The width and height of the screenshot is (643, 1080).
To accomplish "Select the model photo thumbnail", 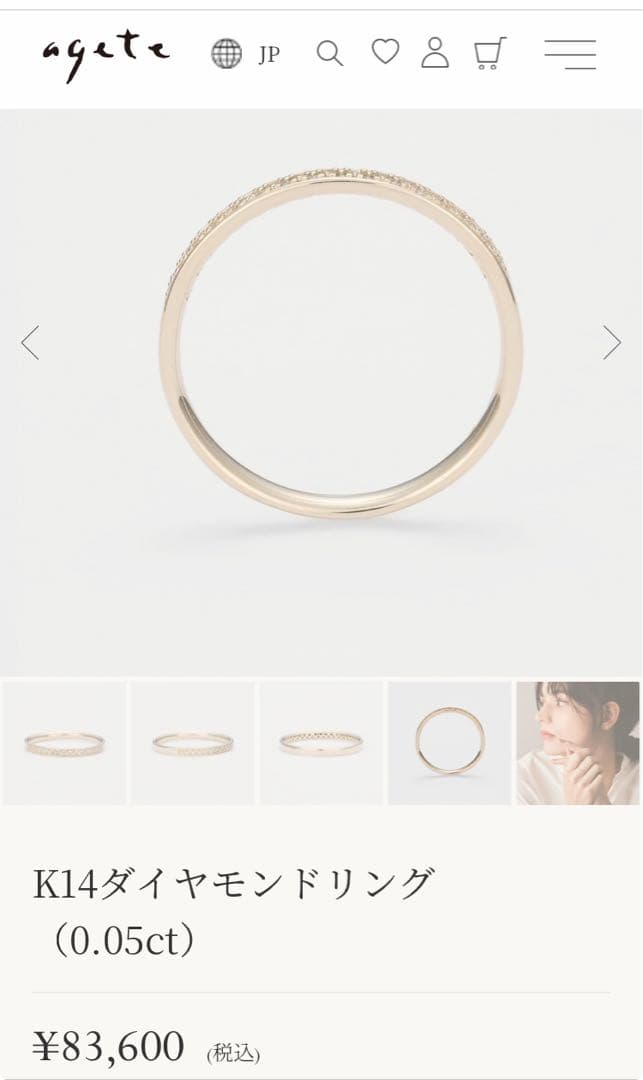I will pyautogui.click(x=578, y=743).
